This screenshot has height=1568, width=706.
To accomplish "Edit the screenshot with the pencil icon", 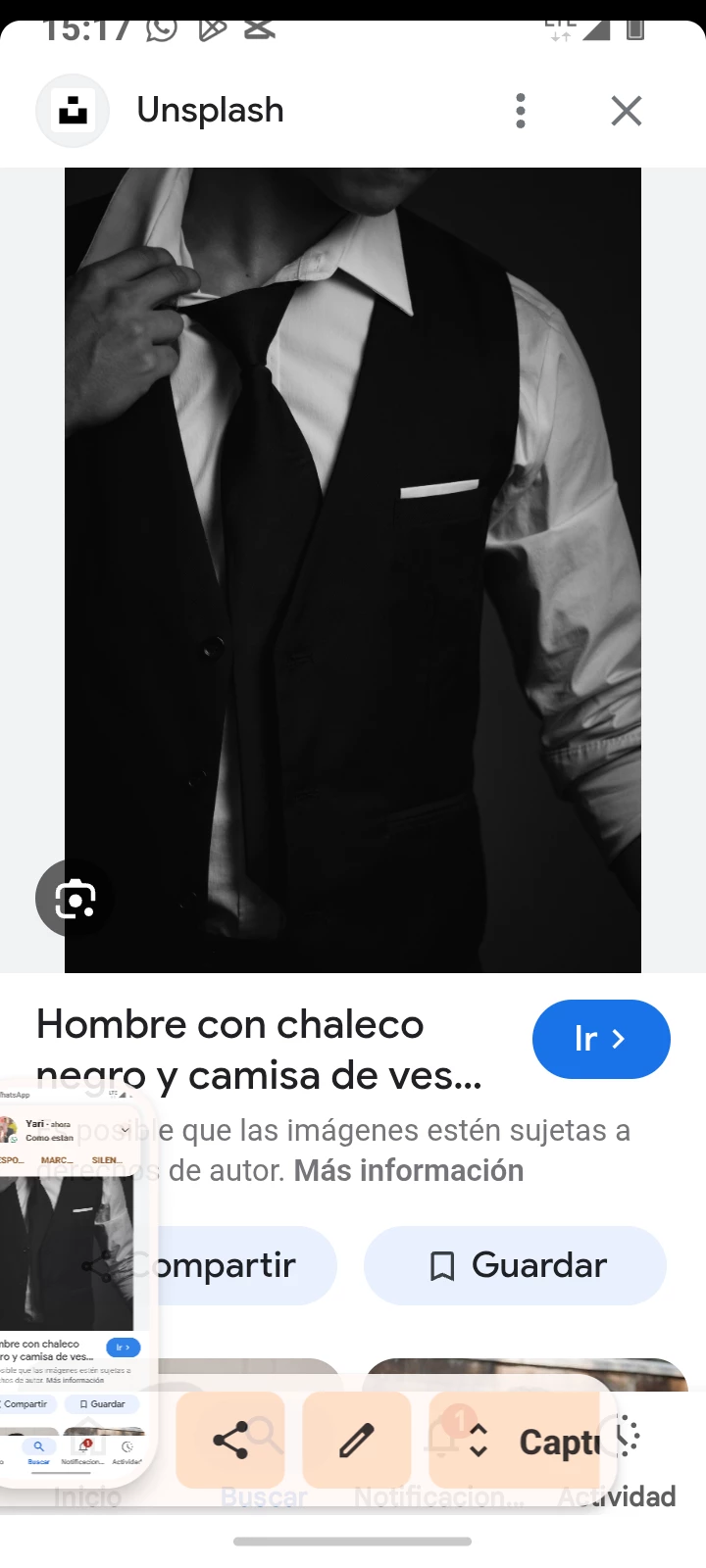I will coord(357,1441).
